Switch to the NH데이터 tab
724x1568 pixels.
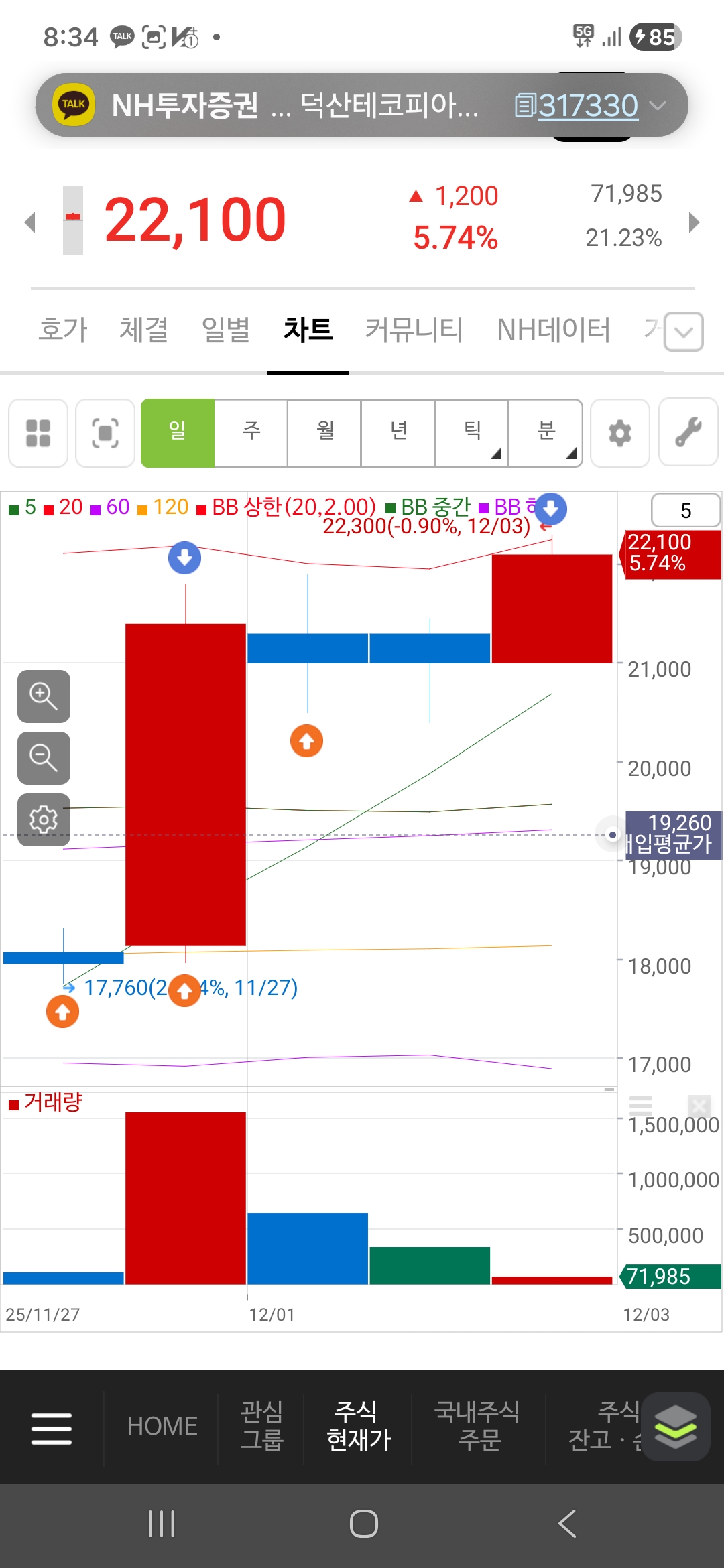pos(554,330)
